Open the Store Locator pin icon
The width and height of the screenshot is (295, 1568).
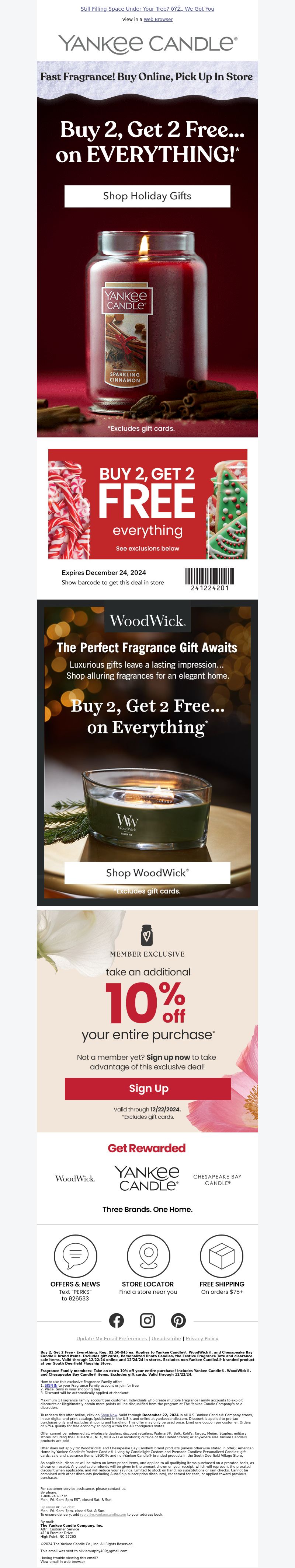[x=148, y=1255]
